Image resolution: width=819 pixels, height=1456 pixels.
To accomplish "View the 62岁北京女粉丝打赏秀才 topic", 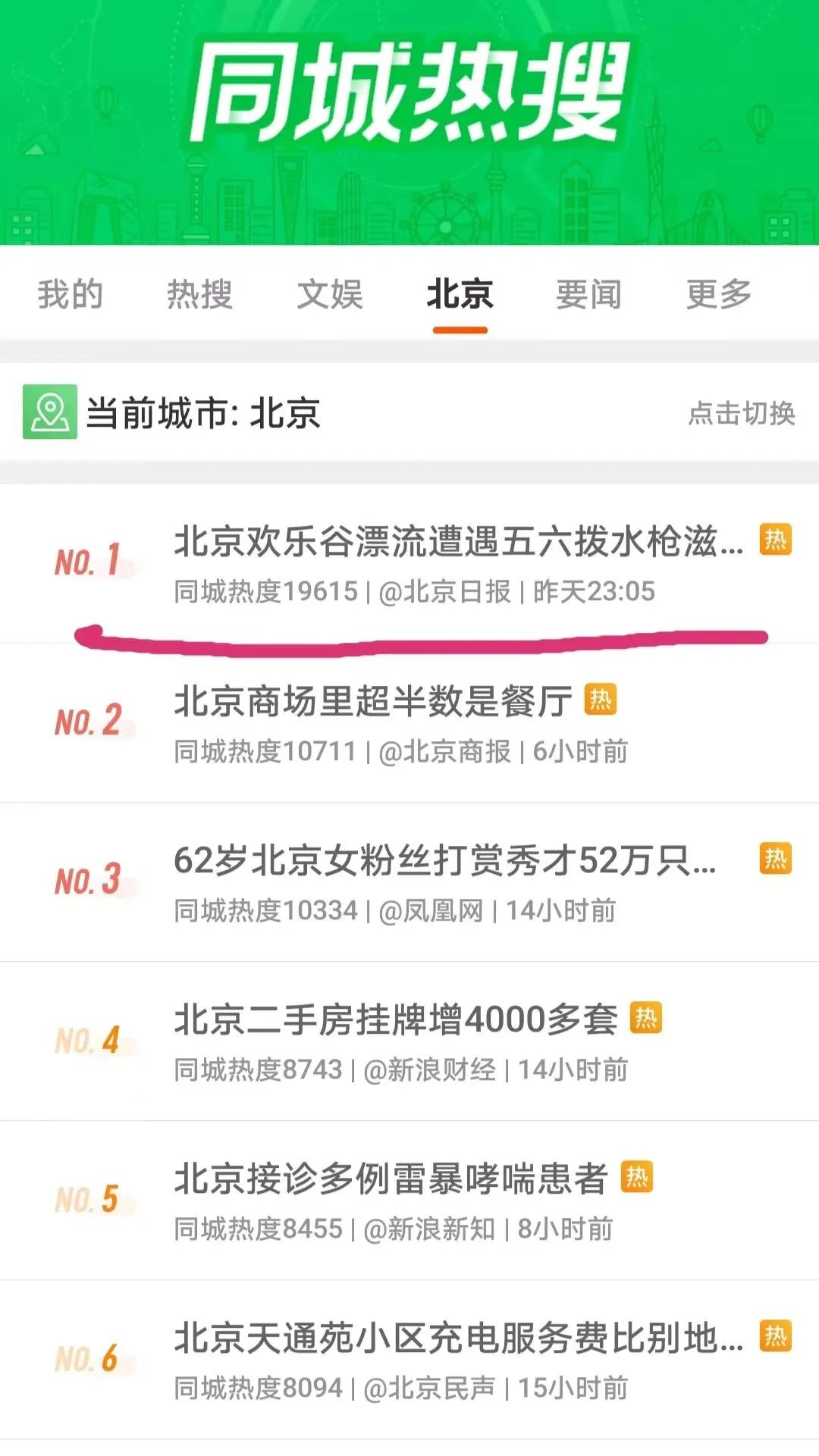I will pyautogui.click(x=444, y=861).
